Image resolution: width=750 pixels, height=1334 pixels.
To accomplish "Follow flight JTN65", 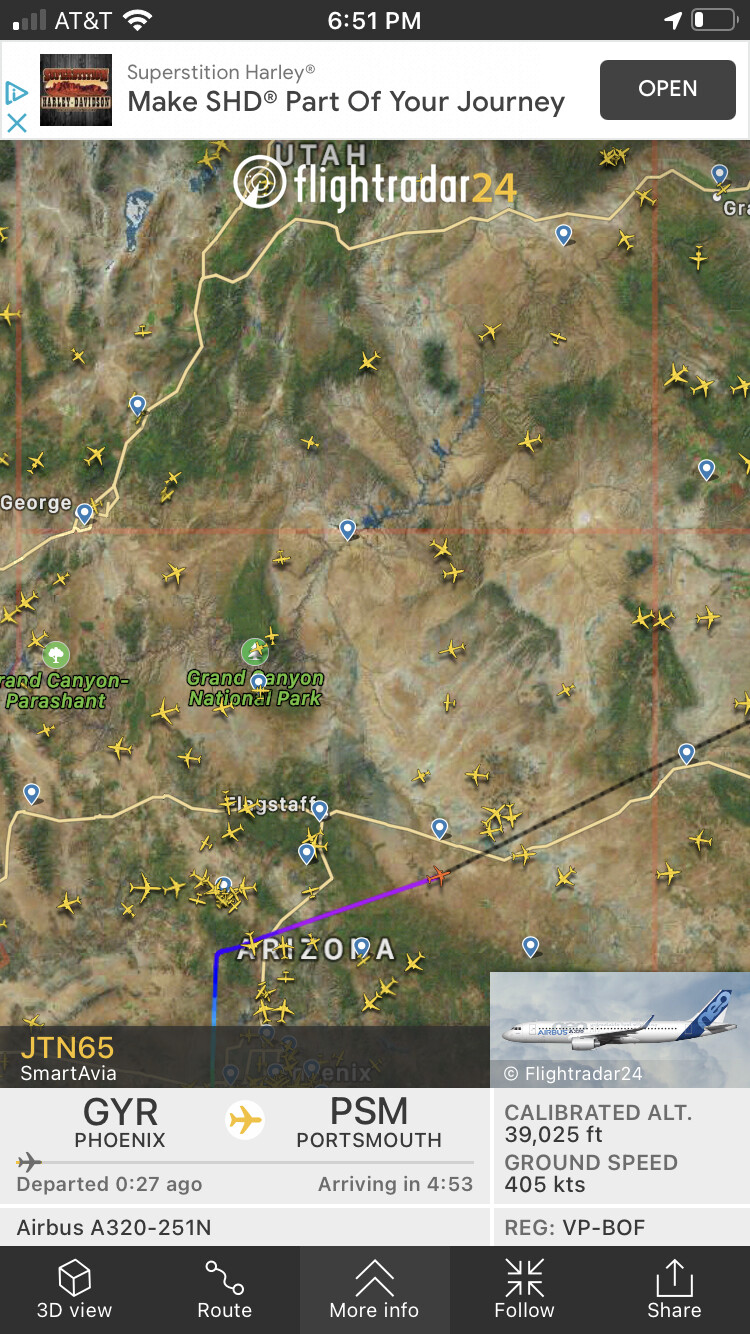I will click(x=524, y=1289).
